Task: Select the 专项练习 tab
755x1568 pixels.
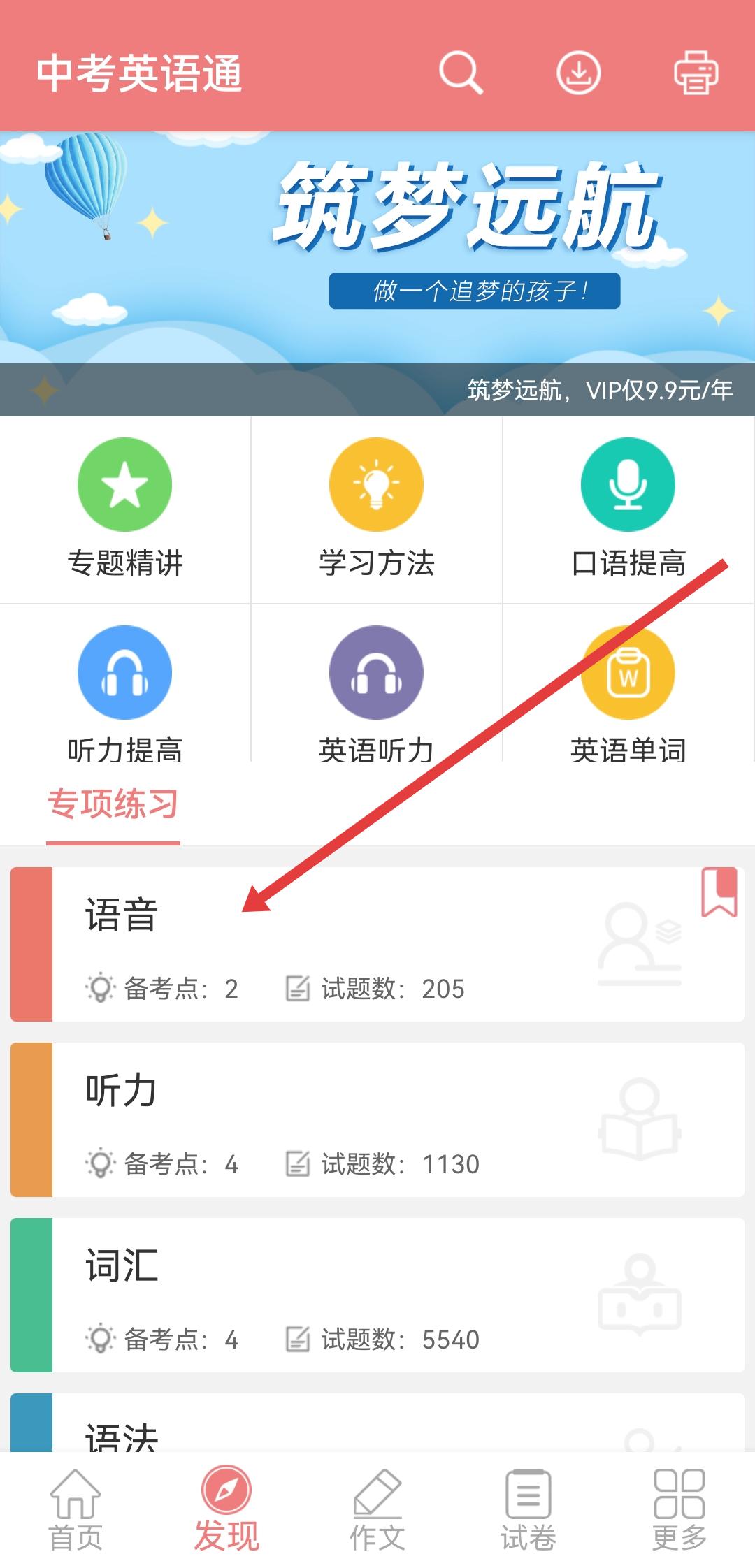Action: (113, 805)
